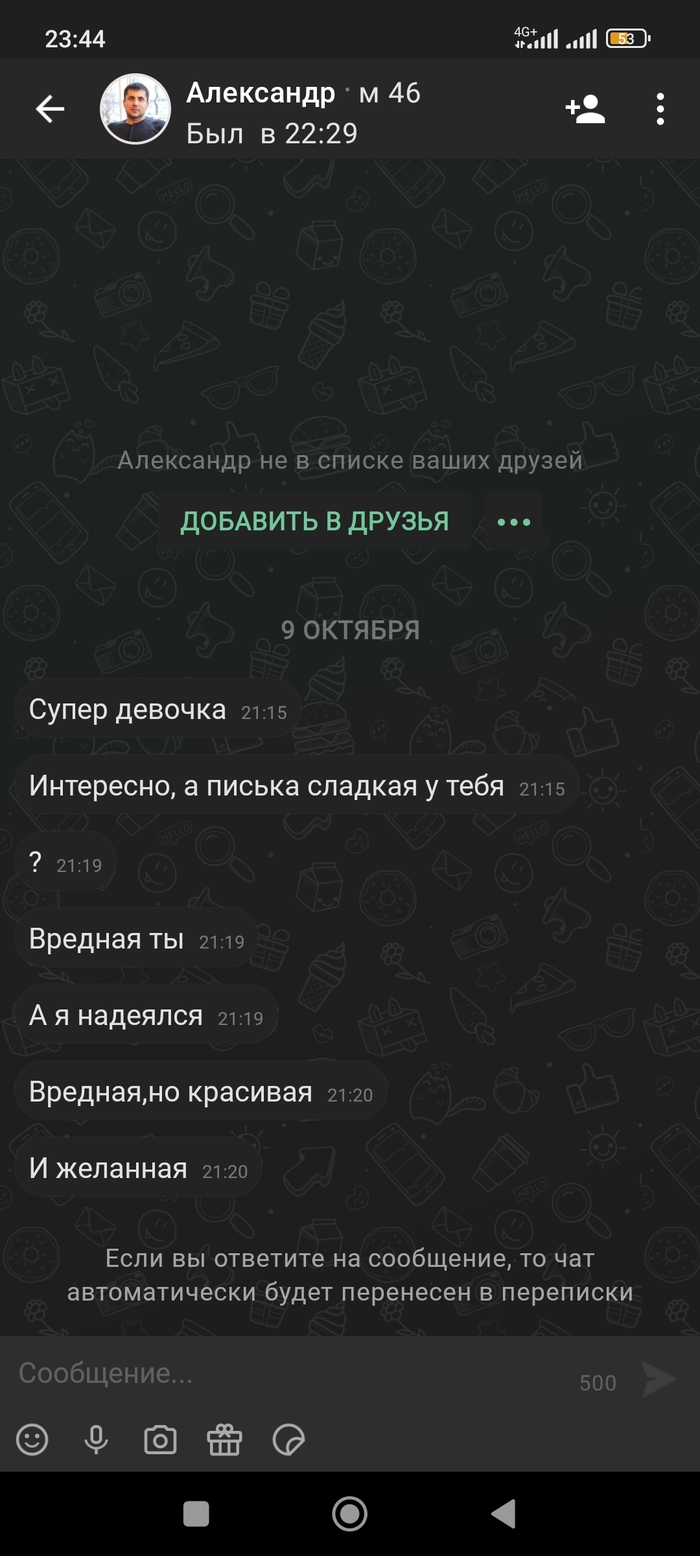Open Александр's profile photo
This screenshot has width=700, height=1556.
coord(135,109)
